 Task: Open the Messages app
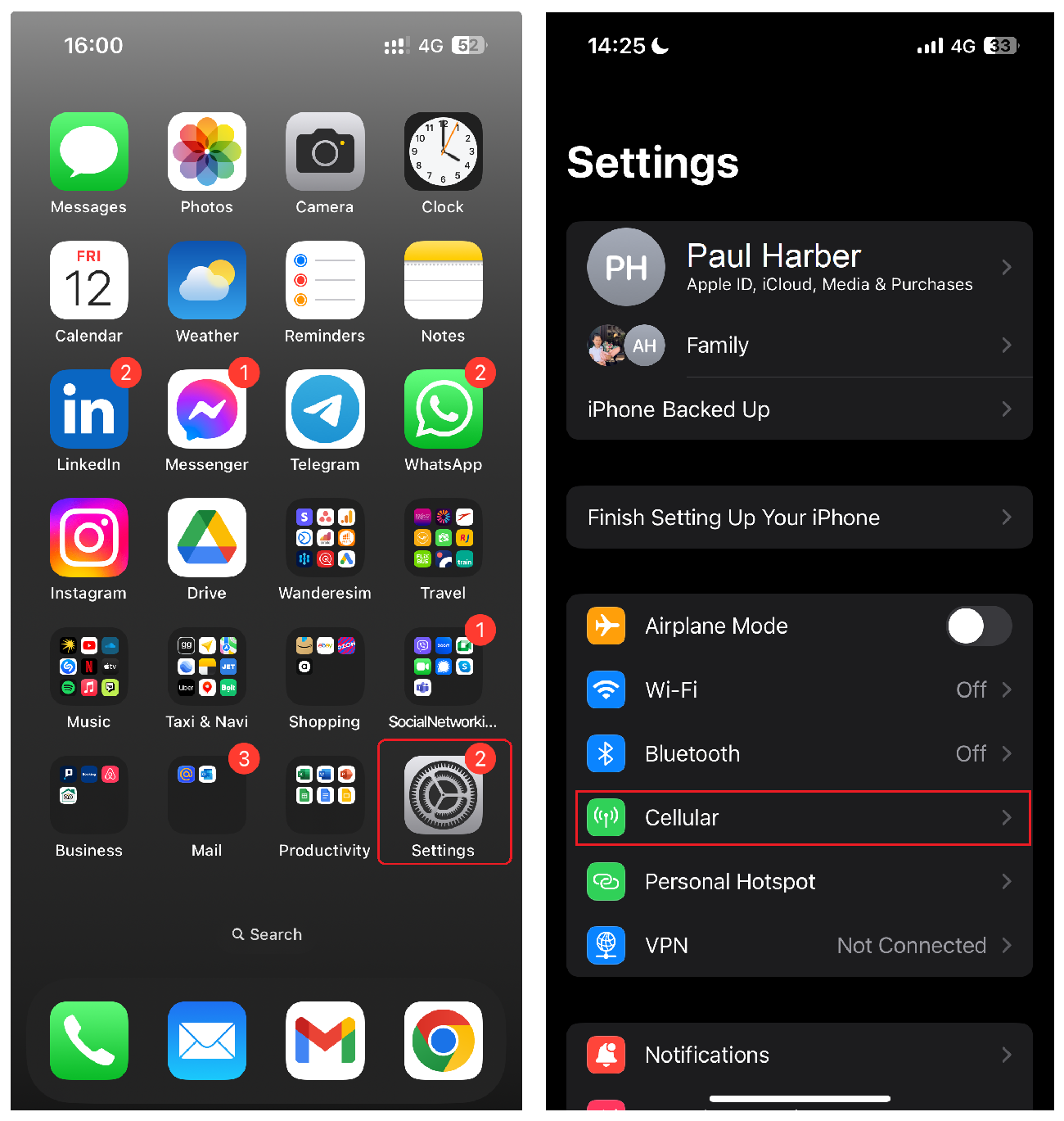click(x=88, y=152)
